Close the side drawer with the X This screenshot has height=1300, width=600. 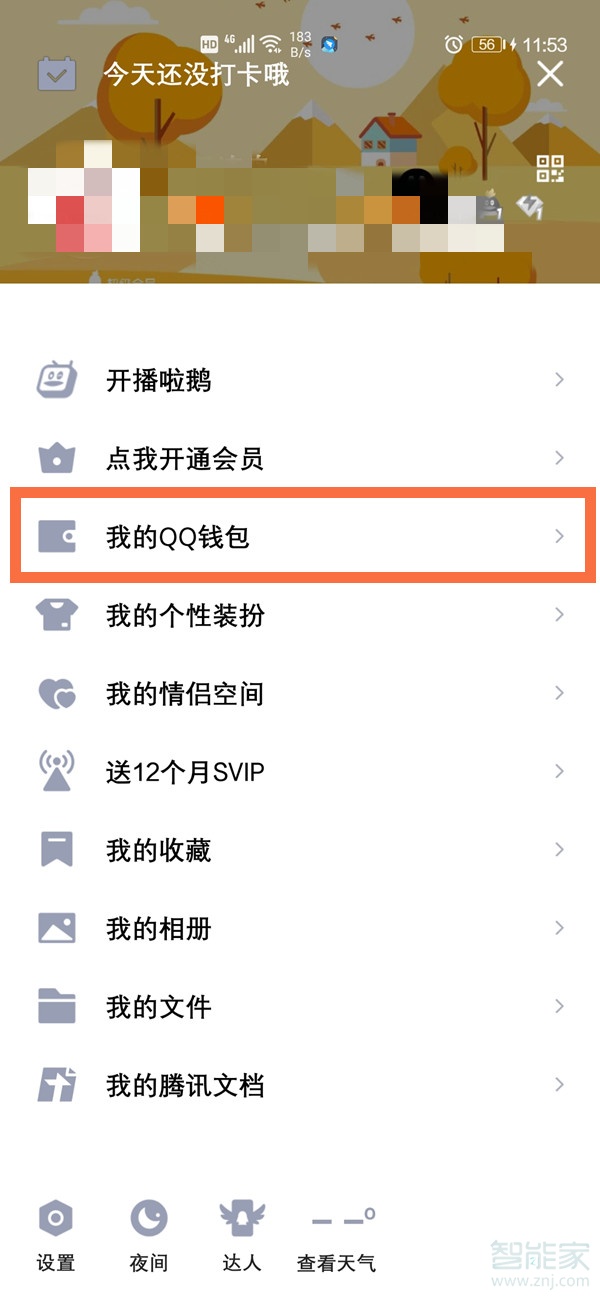coord(550,73)
